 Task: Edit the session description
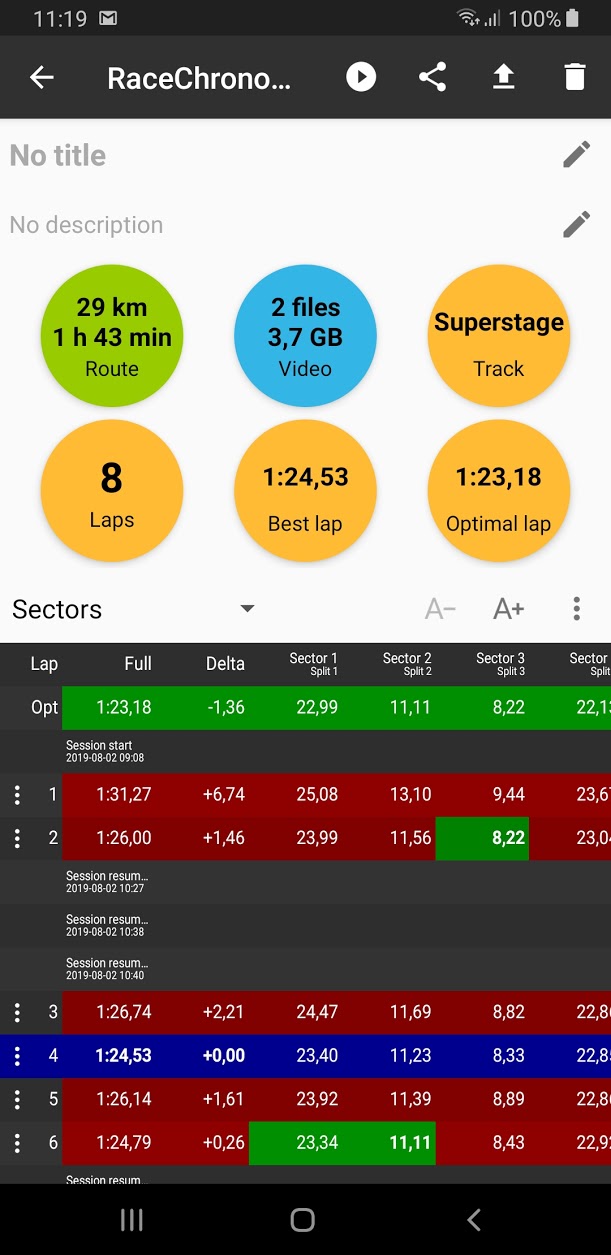click(x=576, y=224)
